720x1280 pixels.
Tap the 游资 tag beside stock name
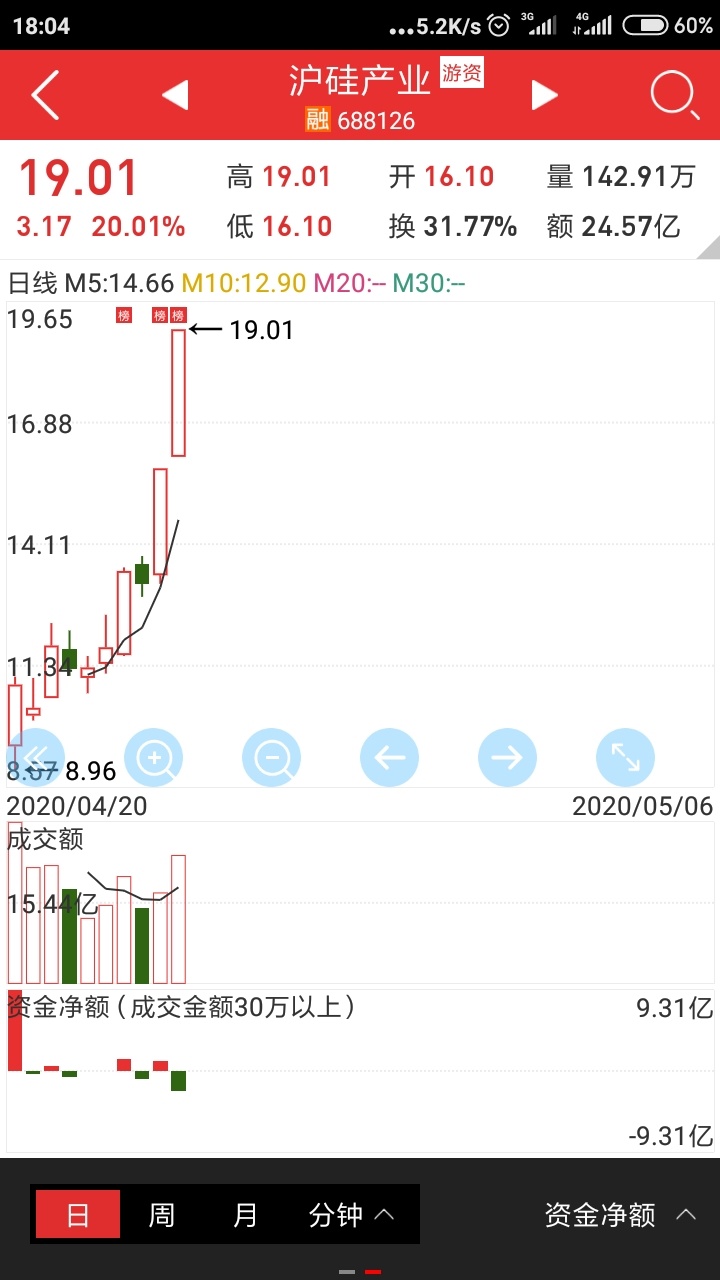(x=462, y=74)
